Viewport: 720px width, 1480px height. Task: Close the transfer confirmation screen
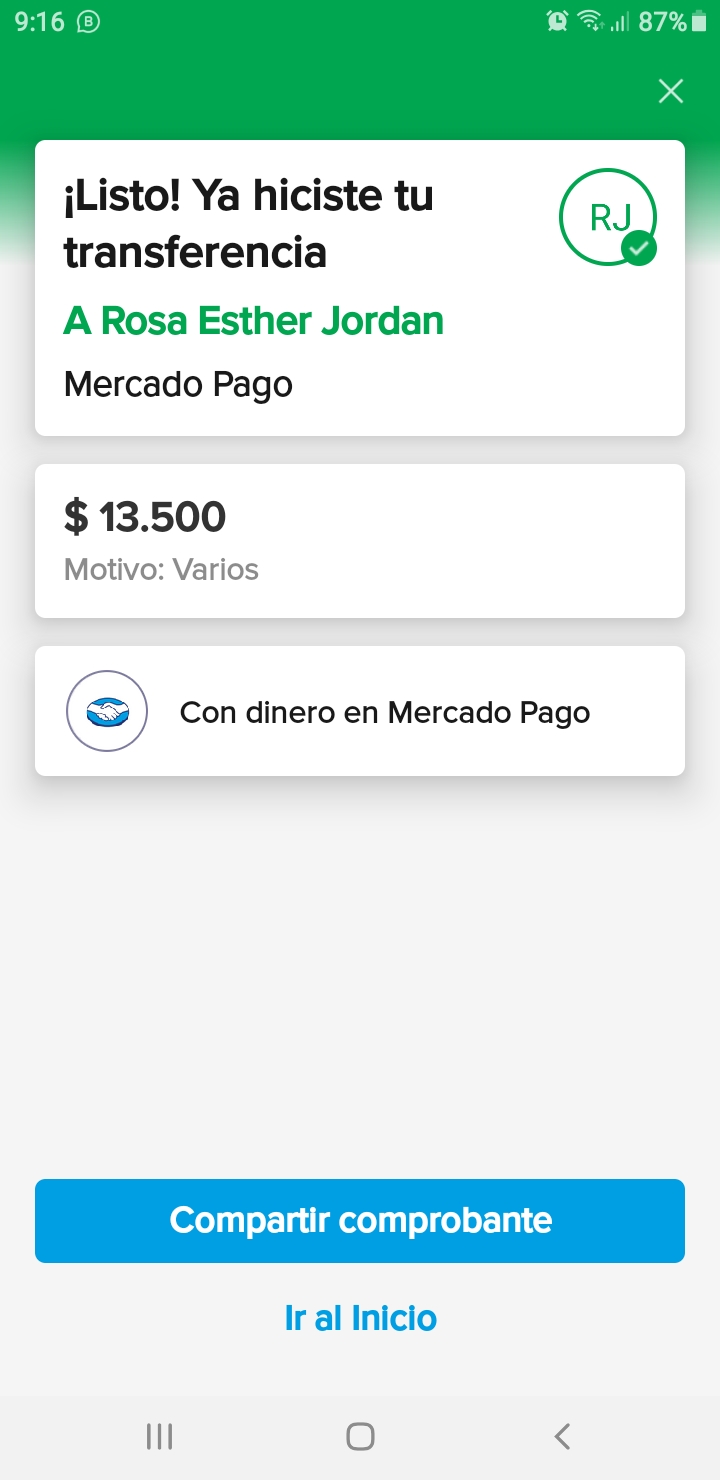671,92
